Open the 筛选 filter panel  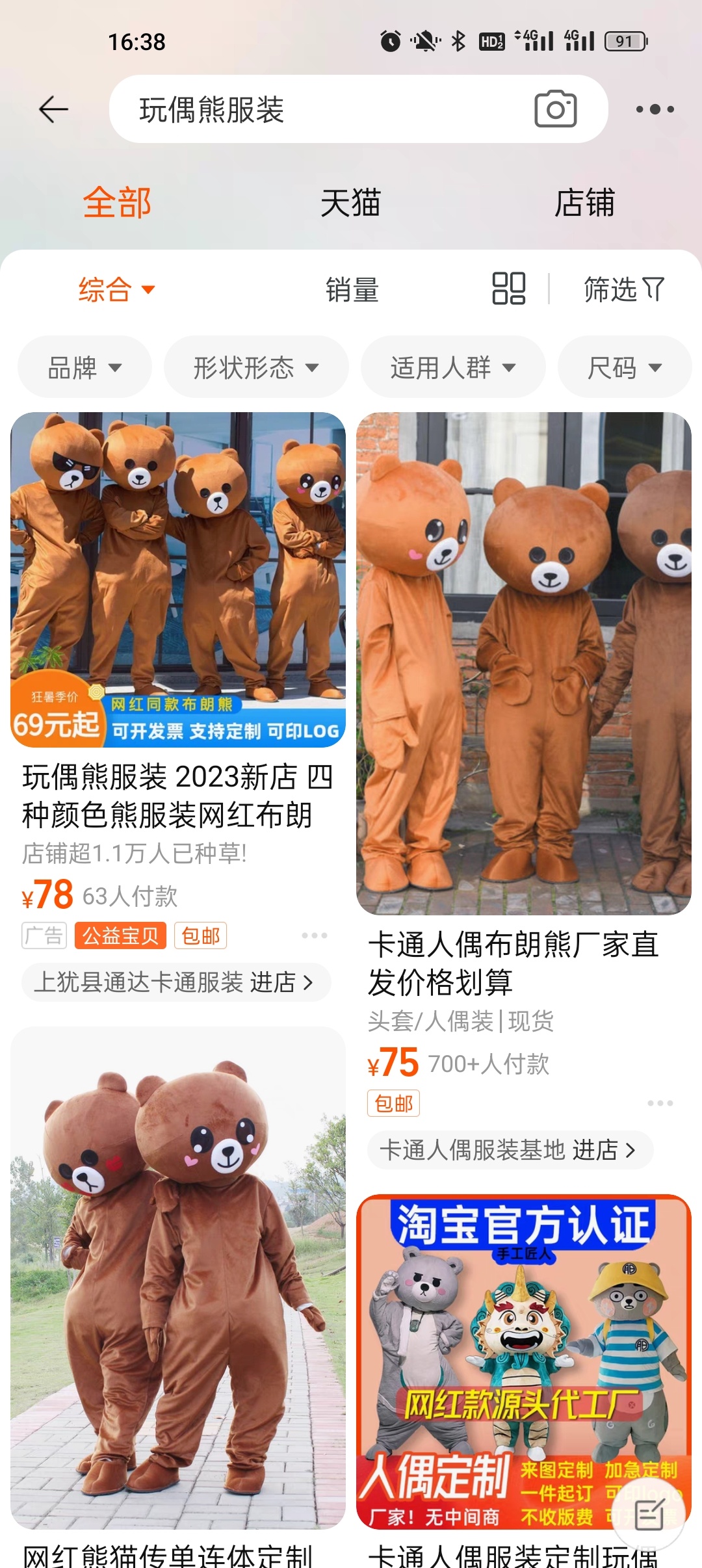[x=623, y=289]
